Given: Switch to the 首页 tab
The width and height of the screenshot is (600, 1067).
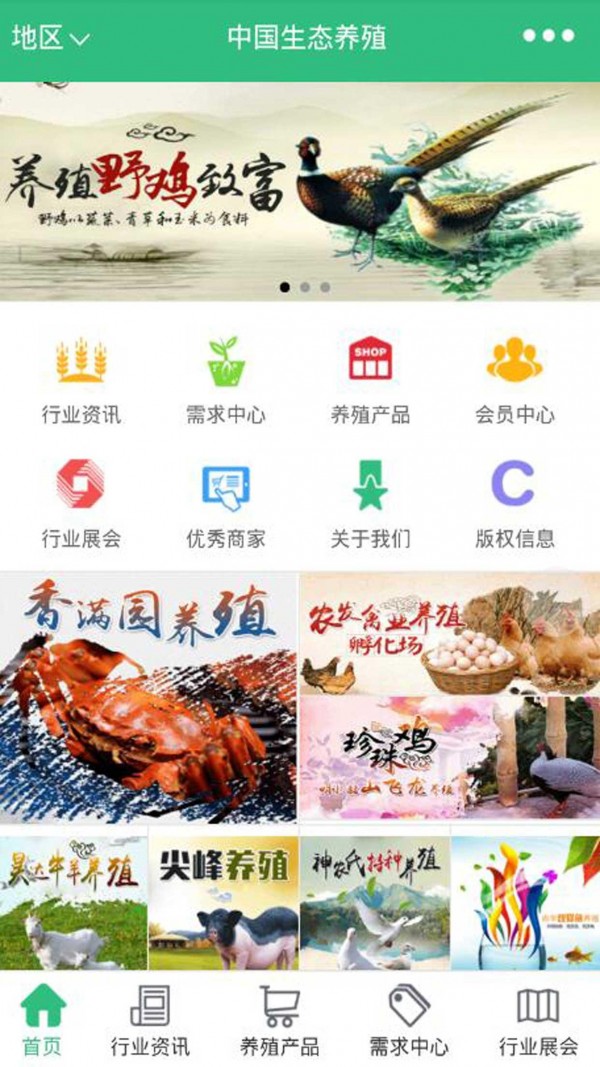Looking at the screenshot, I should 42,1020.
